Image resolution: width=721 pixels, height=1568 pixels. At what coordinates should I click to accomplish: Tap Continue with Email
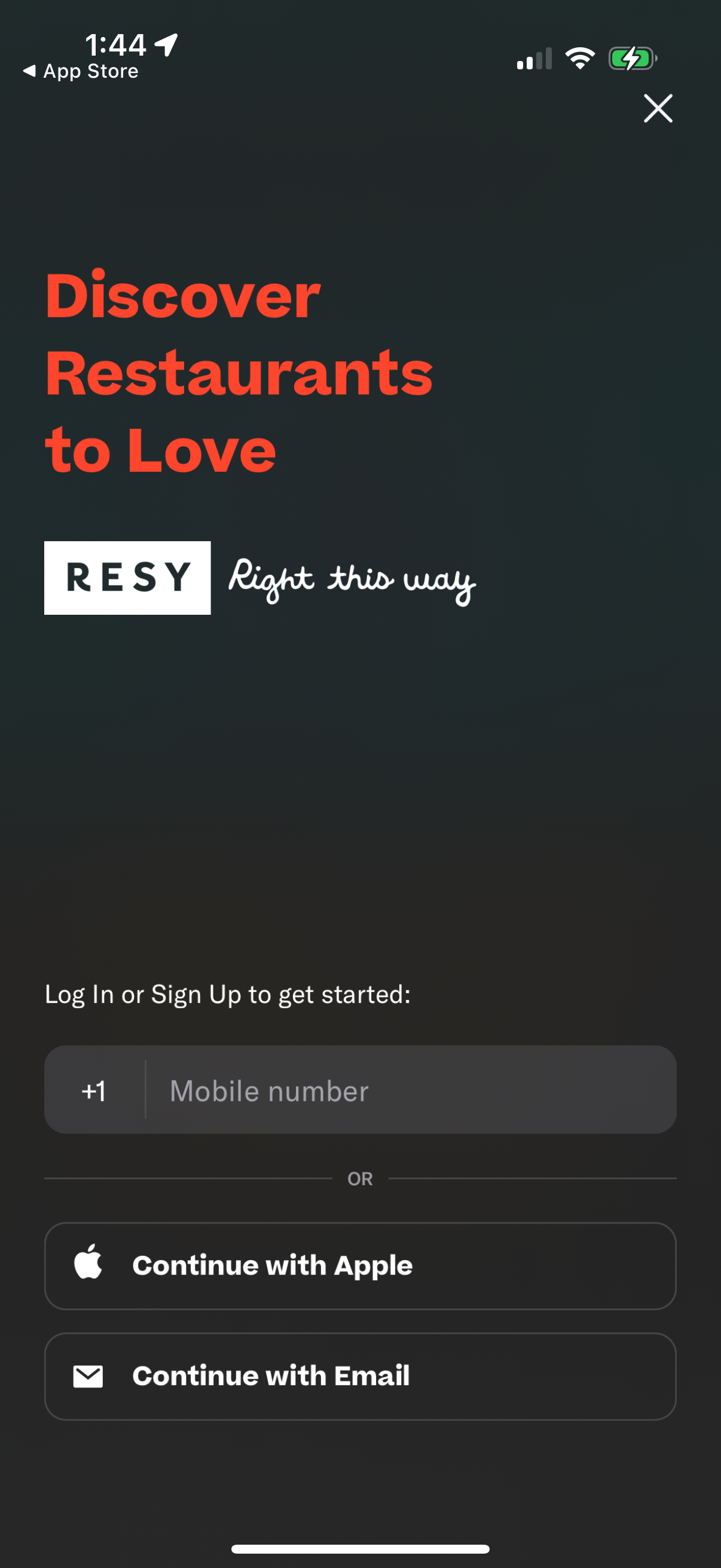click(x=360, y=1375)
